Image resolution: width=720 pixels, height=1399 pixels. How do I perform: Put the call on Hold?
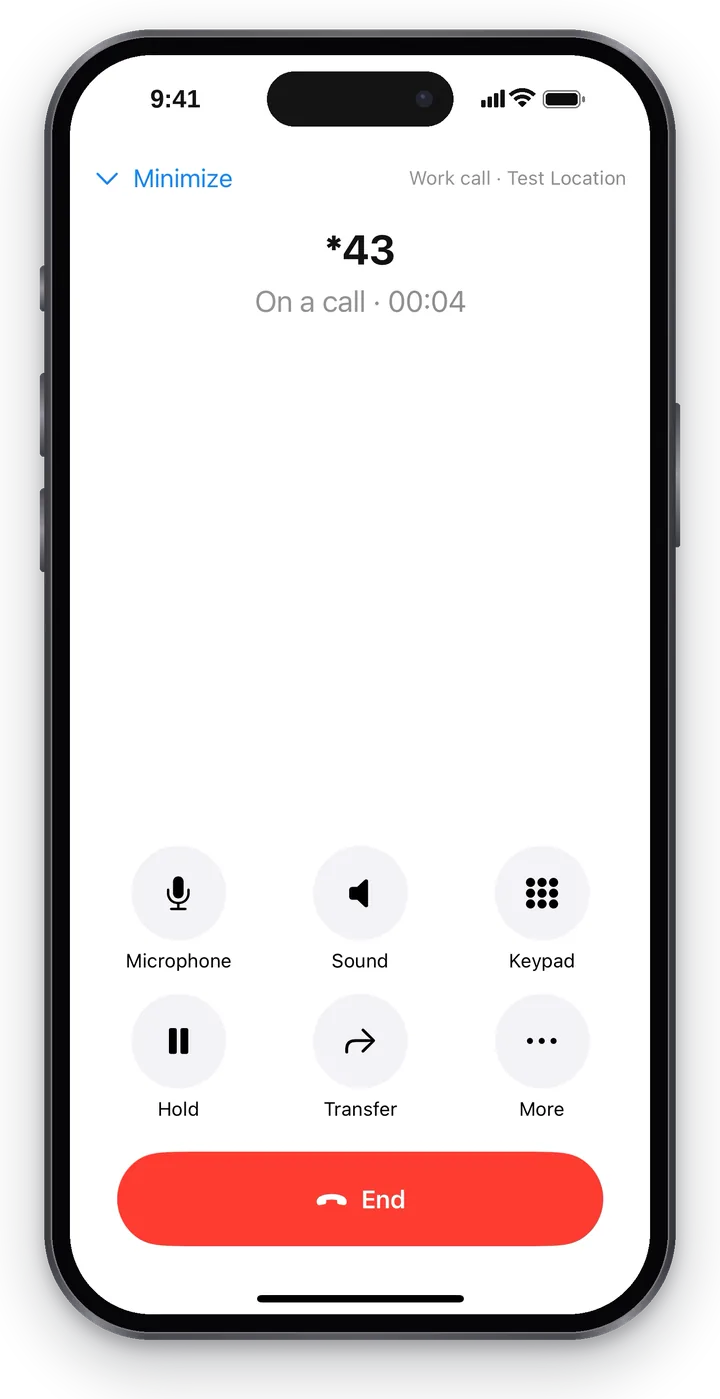[x=179, y=1041]
